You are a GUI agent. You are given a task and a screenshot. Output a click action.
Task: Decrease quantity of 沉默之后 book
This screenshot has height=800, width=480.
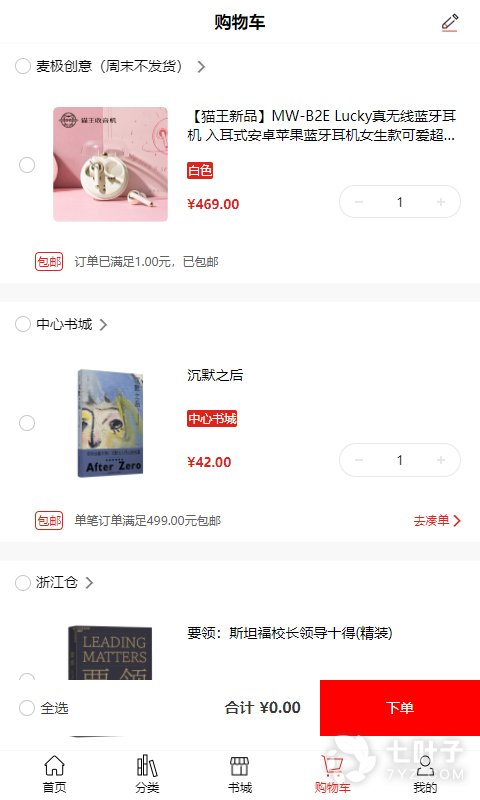tap(359, 460)
